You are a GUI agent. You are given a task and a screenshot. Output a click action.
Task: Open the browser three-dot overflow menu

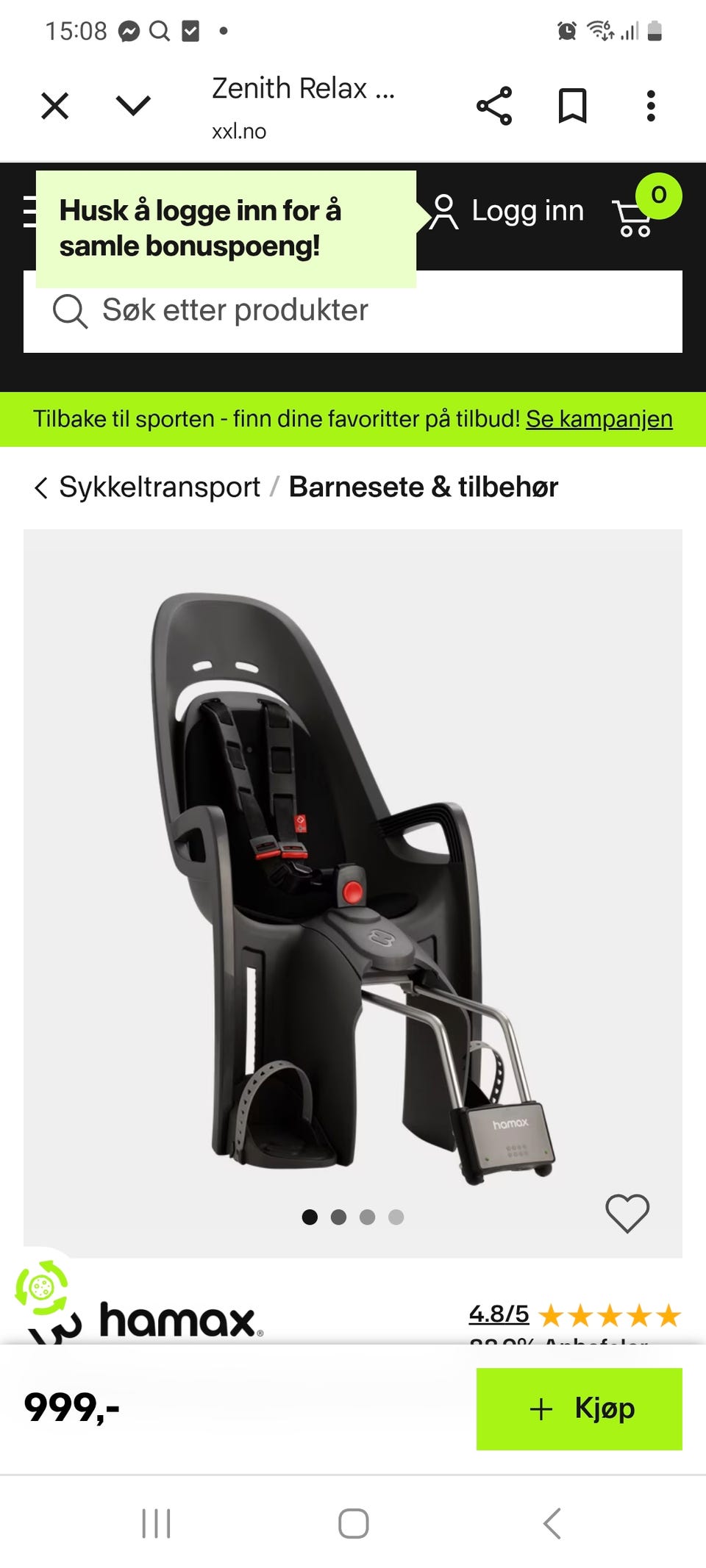click(x=652, y=104)
